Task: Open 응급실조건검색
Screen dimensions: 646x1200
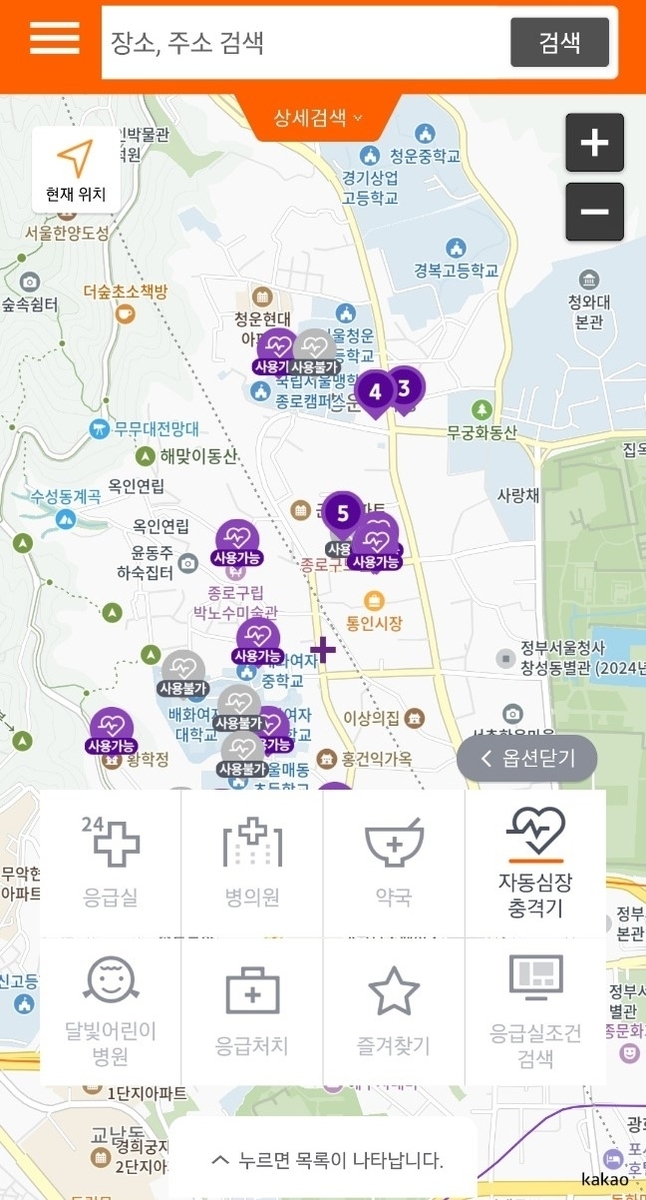Action: pyautogui.click(x=535, y=1010)
